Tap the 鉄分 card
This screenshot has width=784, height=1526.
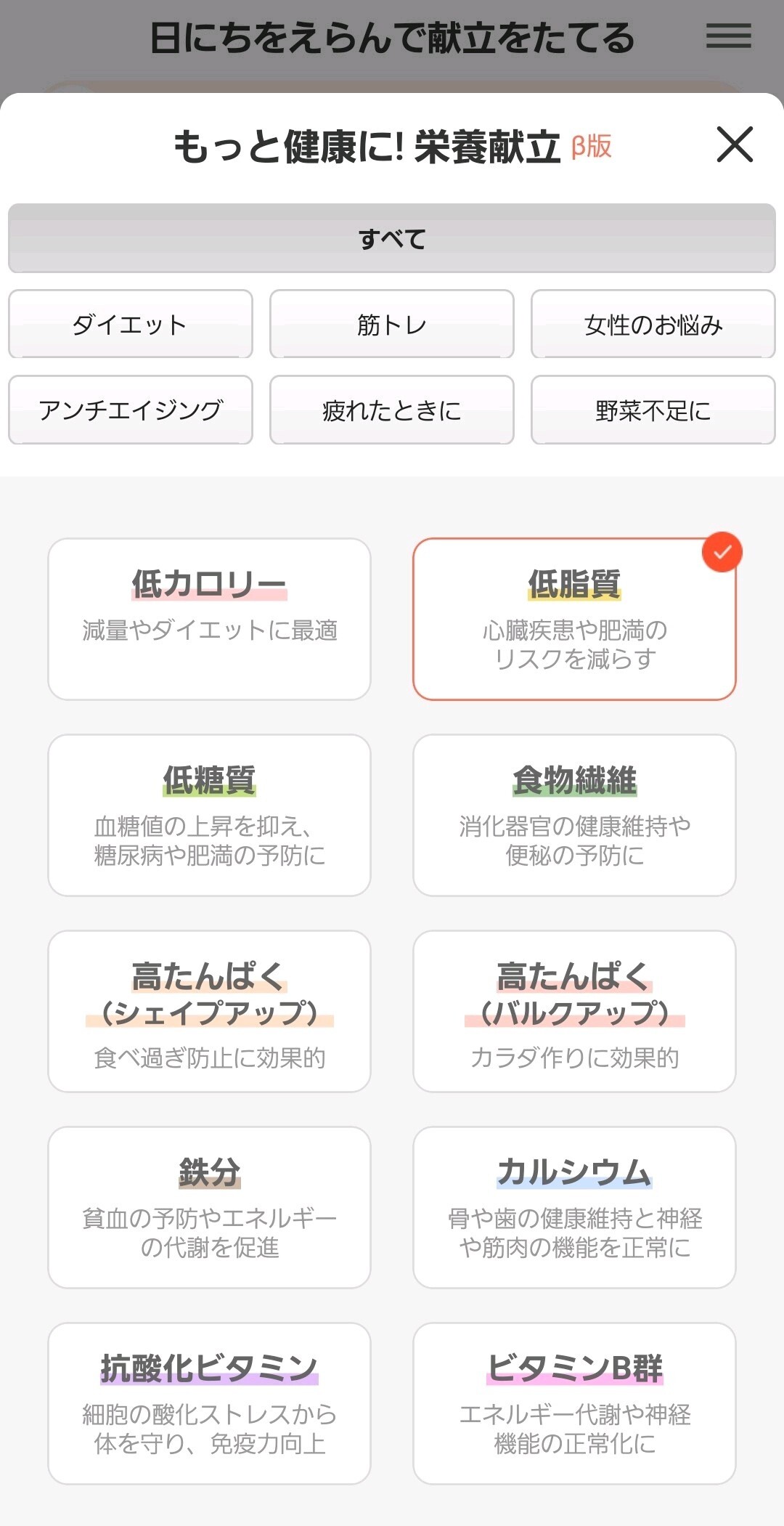[209, 1207]
